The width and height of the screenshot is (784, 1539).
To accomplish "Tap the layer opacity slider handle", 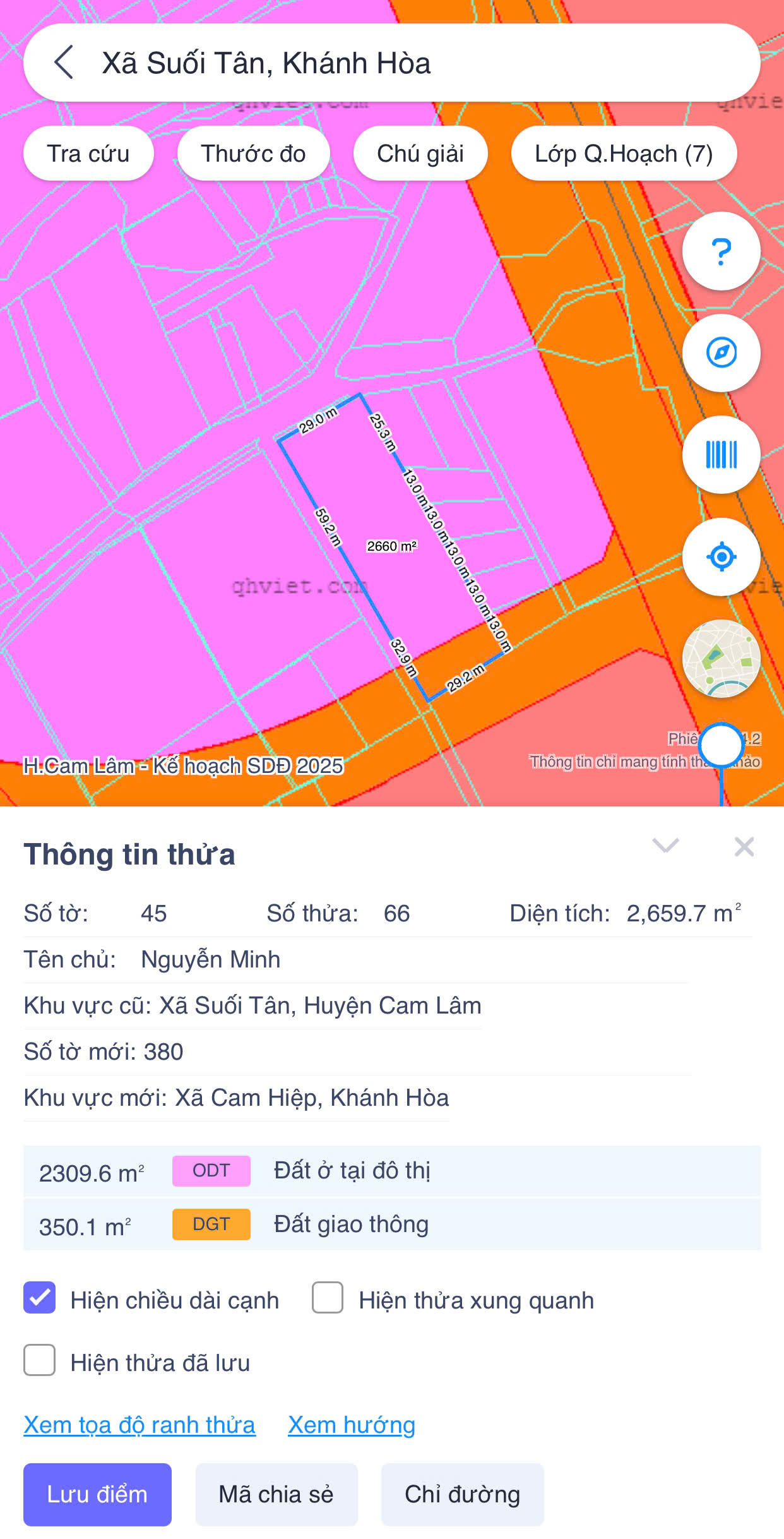I will pos(721,745).
